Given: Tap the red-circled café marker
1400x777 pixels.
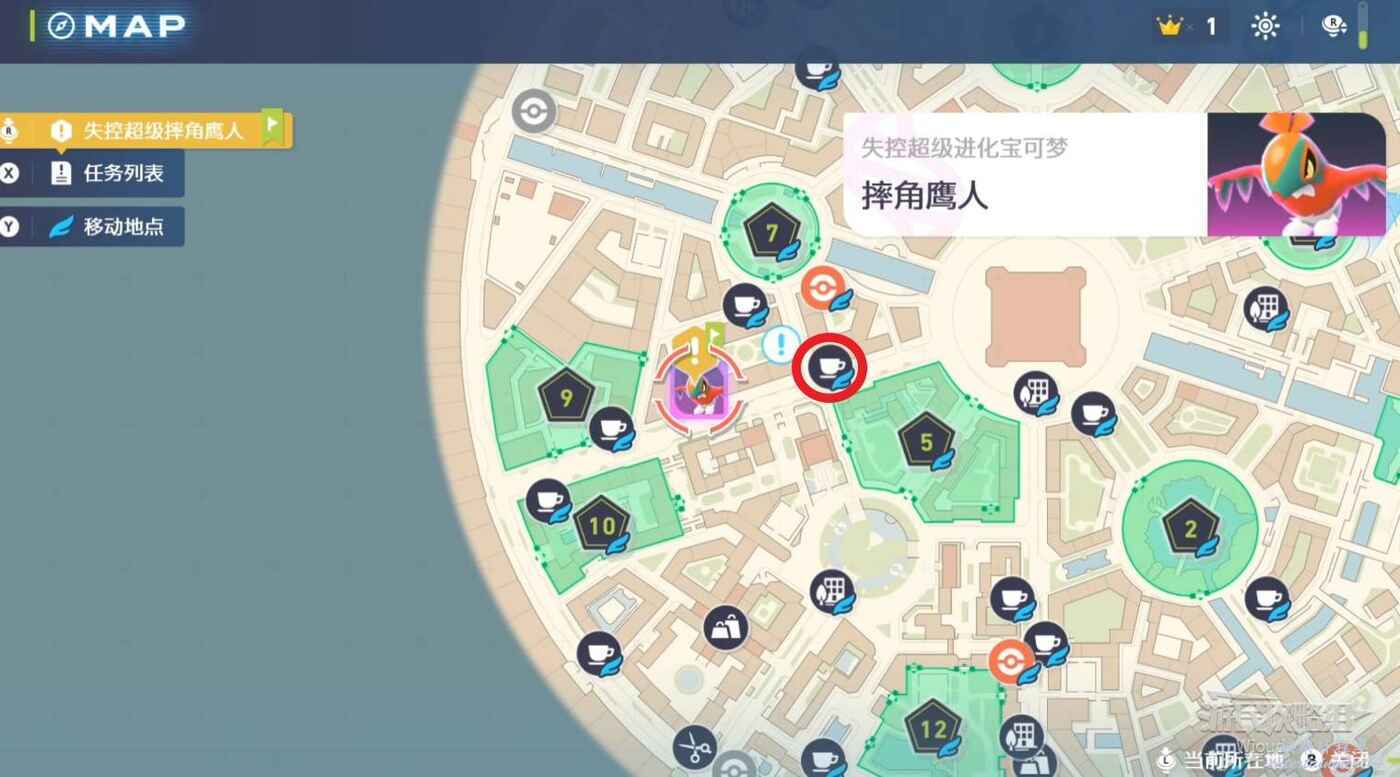Looking at the screenshot, I should point(829,369).
